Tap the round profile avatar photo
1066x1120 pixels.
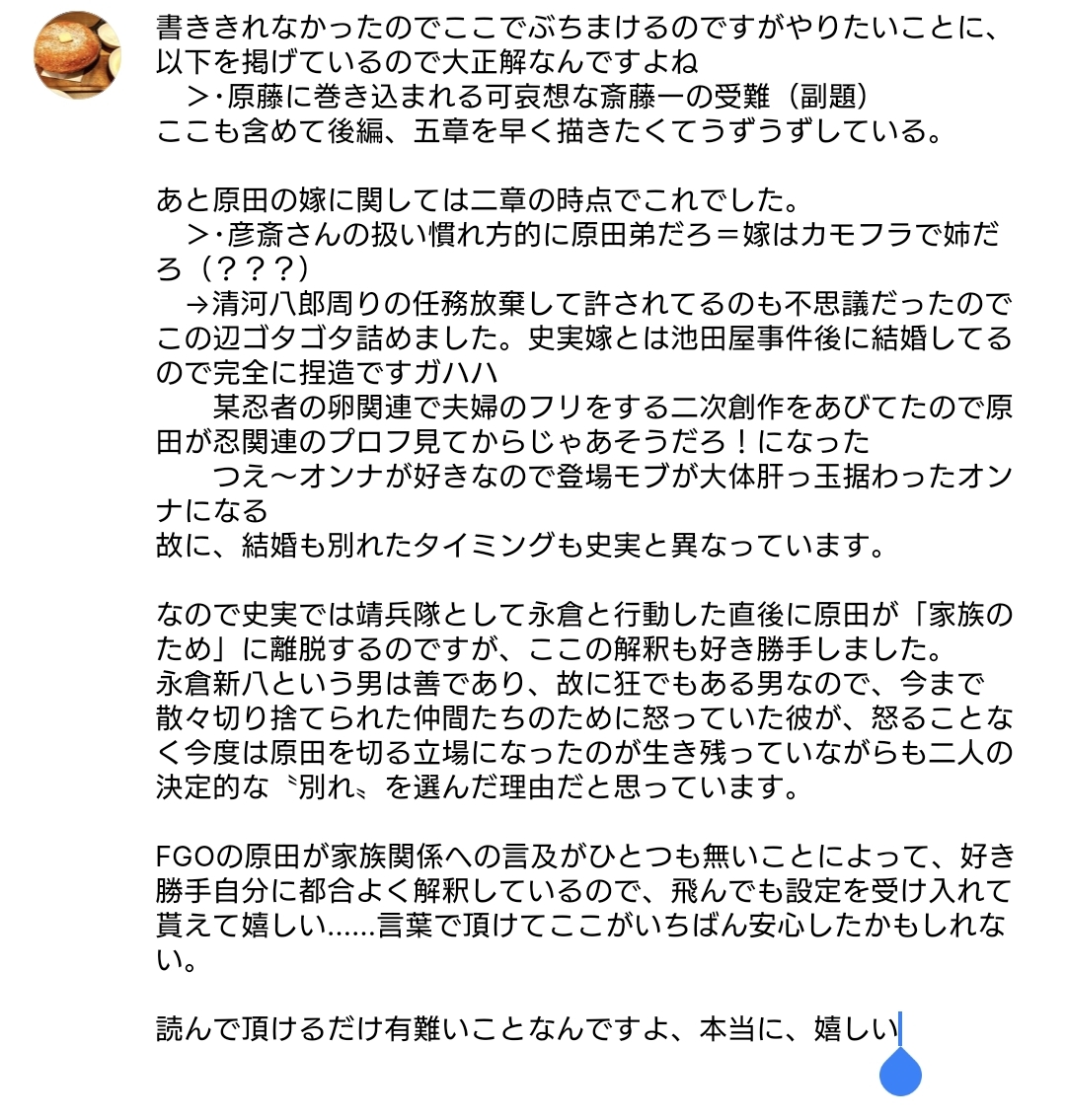pos(78,56)
